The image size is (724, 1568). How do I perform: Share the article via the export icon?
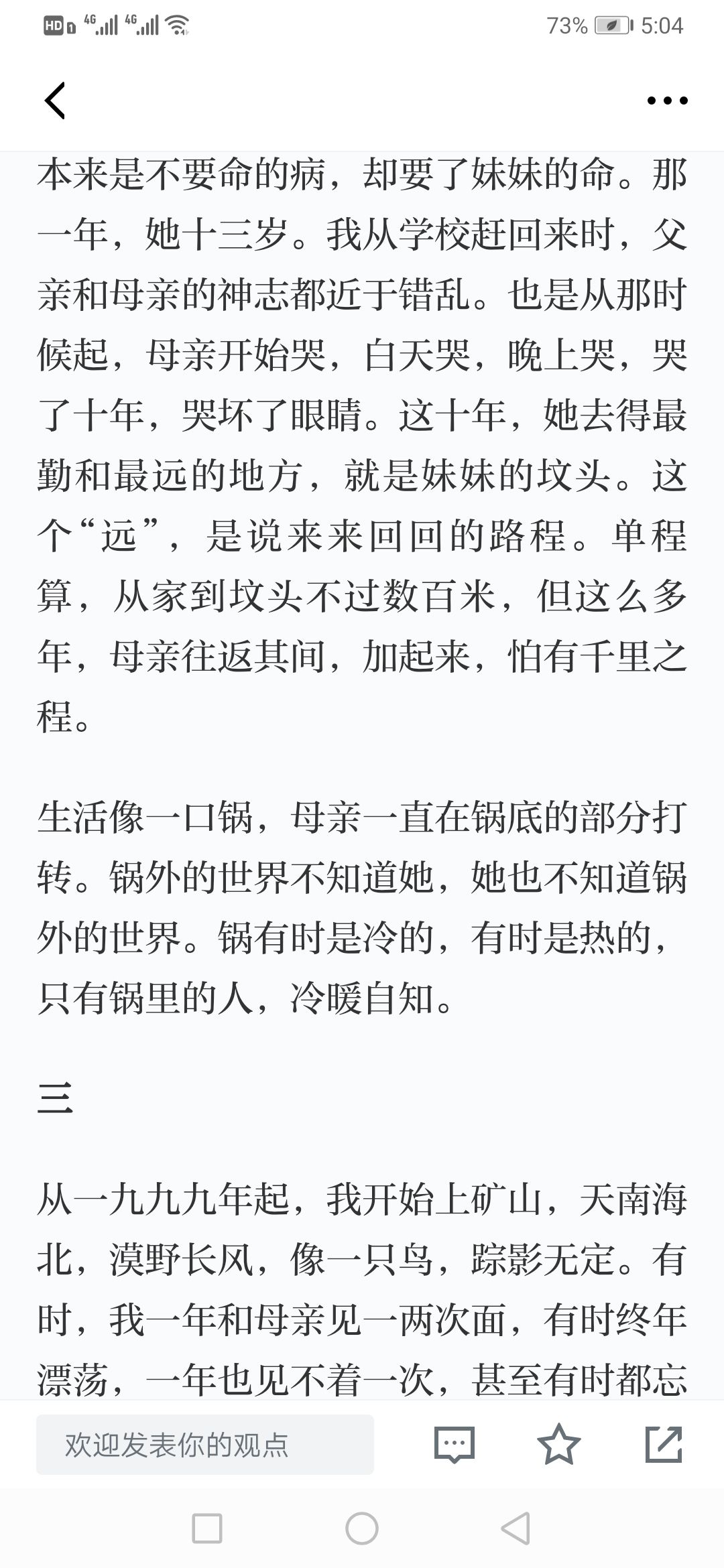[x=664, y=1444]
